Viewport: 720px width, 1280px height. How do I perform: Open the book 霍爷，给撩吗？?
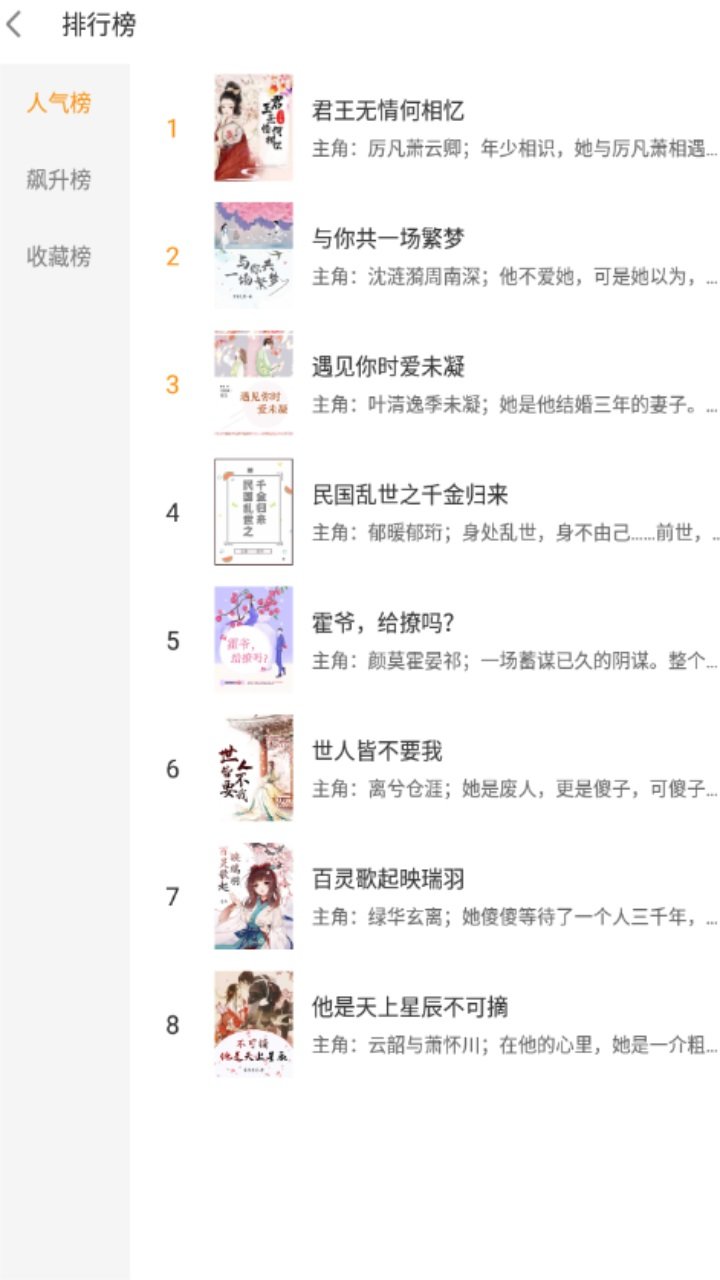(x=383, y=622)
